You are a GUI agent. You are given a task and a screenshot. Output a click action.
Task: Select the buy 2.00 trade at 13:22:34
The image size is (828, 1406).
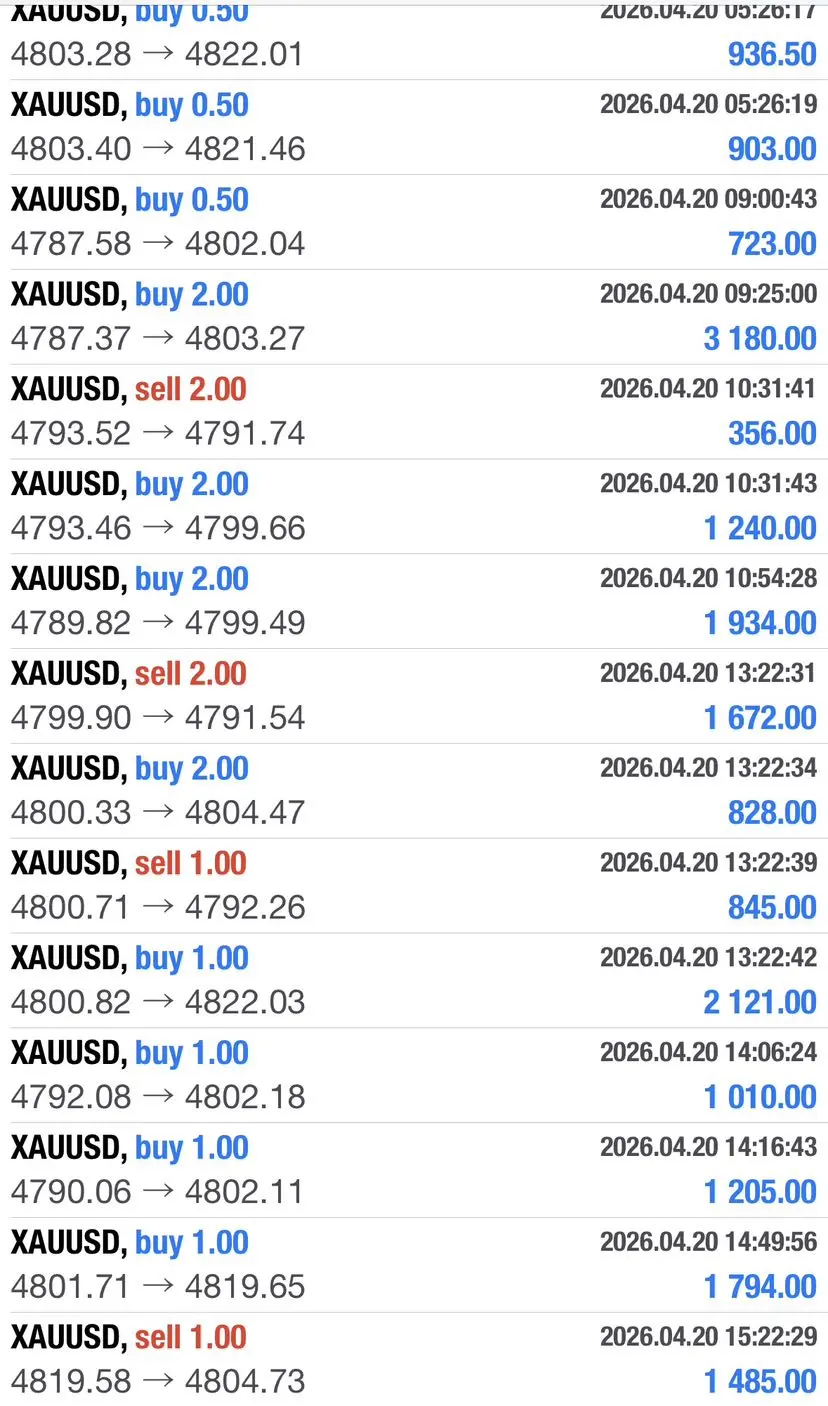[x=414, y=791]
